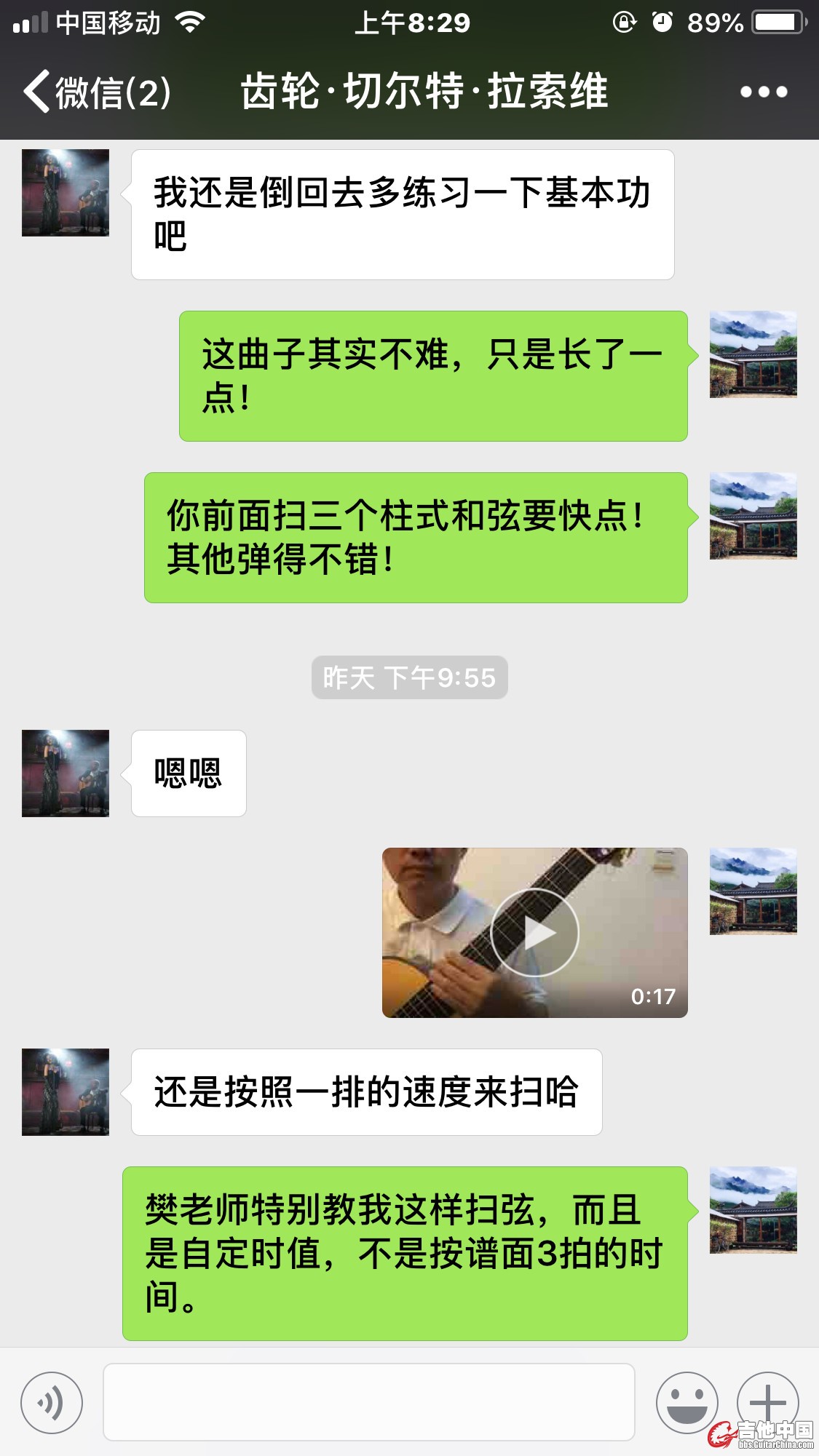Open the emoji picker
The height and width of the screenshot is (1456, 819).
pyautogui.click(x=687, y=1402)
